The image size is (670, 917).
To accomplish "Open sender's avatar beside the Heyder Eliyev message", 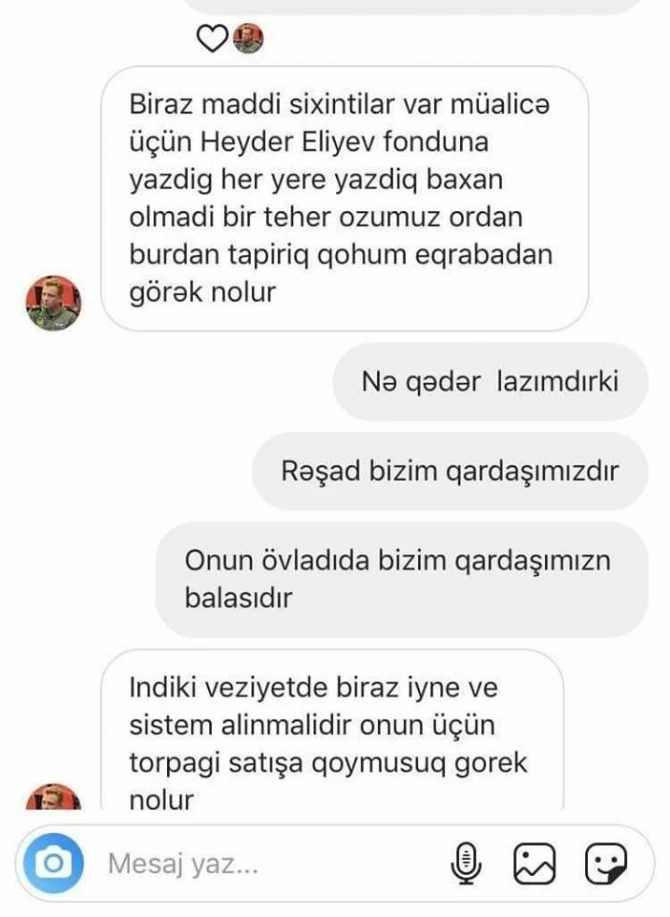I will pyautogui.click(x=52, y=301).
